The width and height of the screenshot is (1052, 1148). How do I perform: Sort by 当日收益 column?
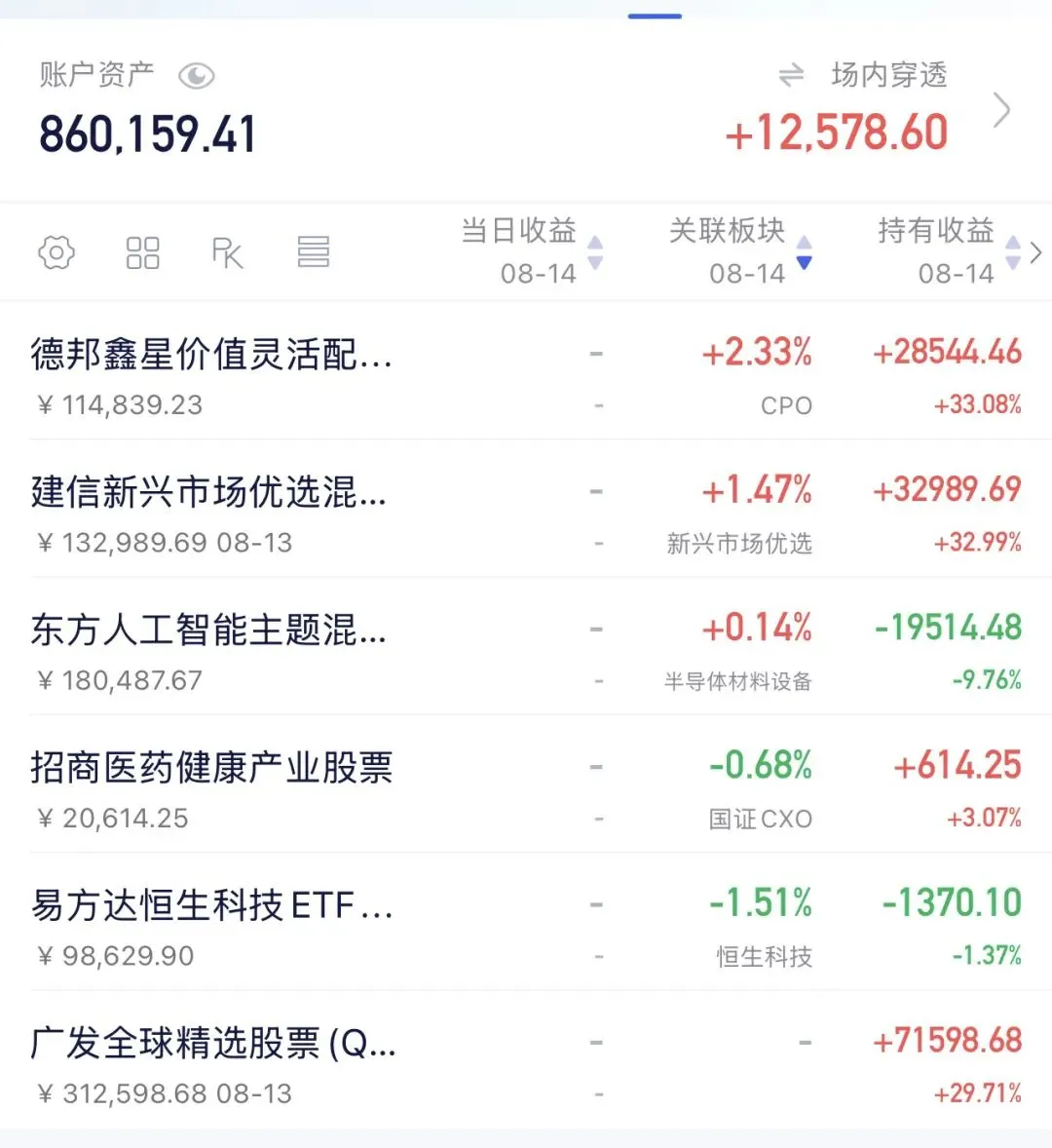(x=532, y=251)
